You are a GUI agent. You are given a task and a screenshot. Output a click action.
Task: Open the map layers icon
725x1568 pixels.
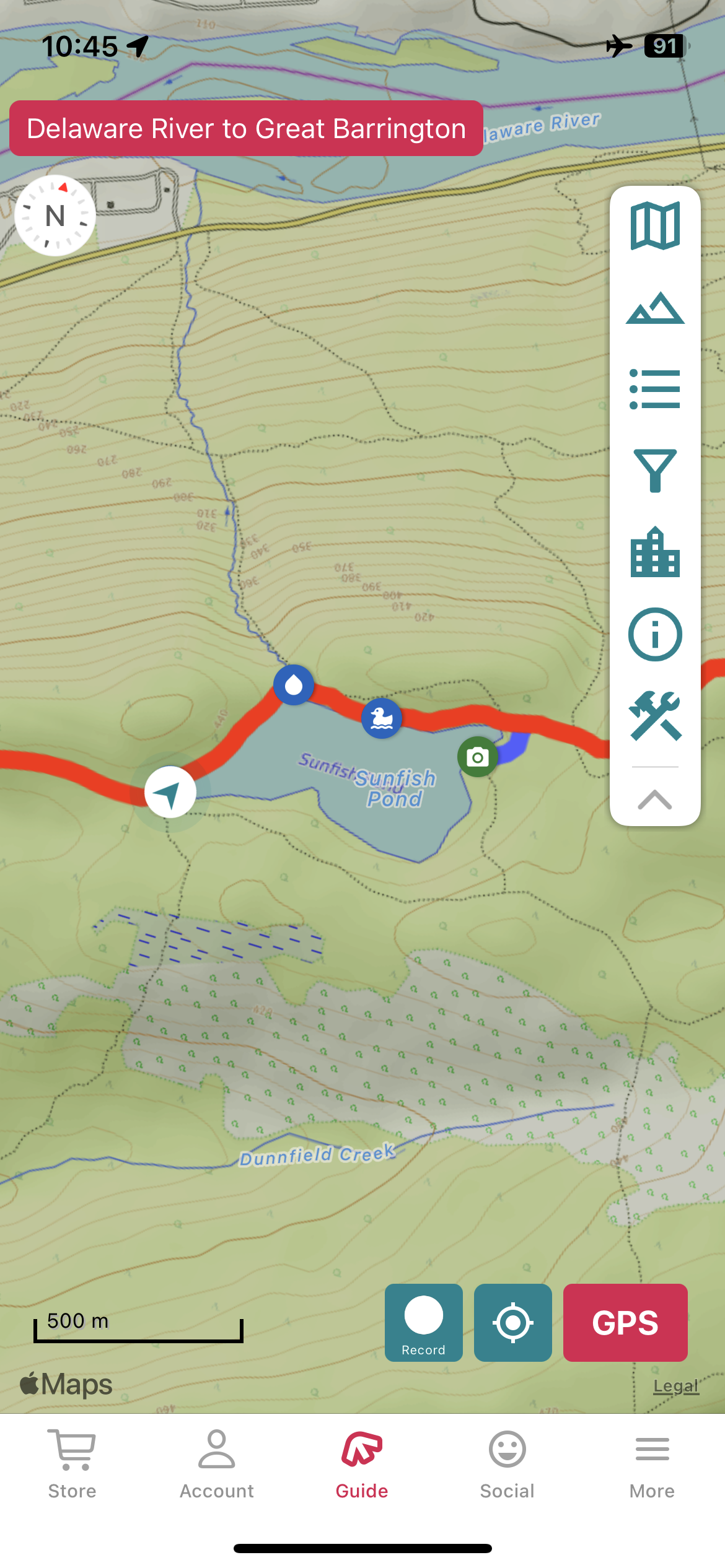(x=655, y=226)
